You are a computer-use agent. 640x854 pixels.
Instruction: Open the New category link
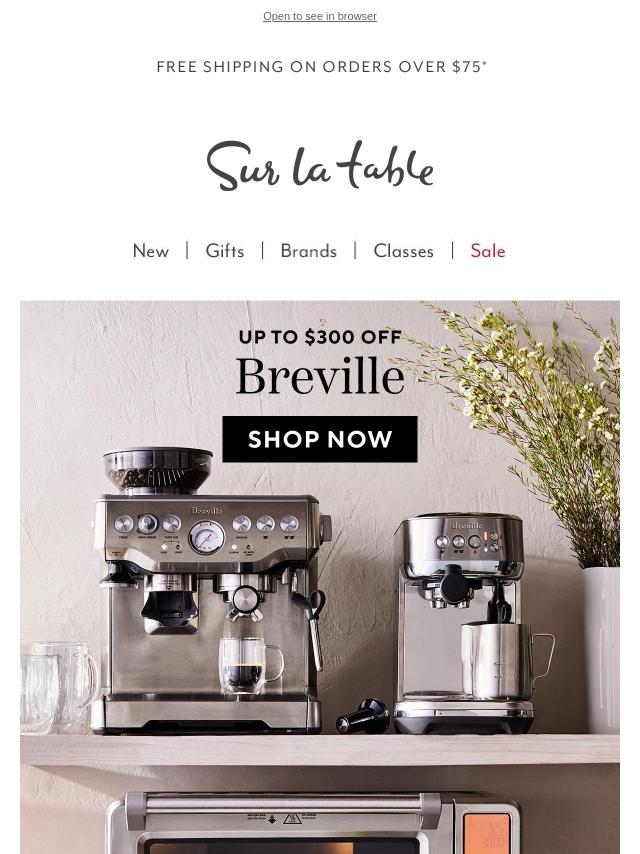(151, 251)
